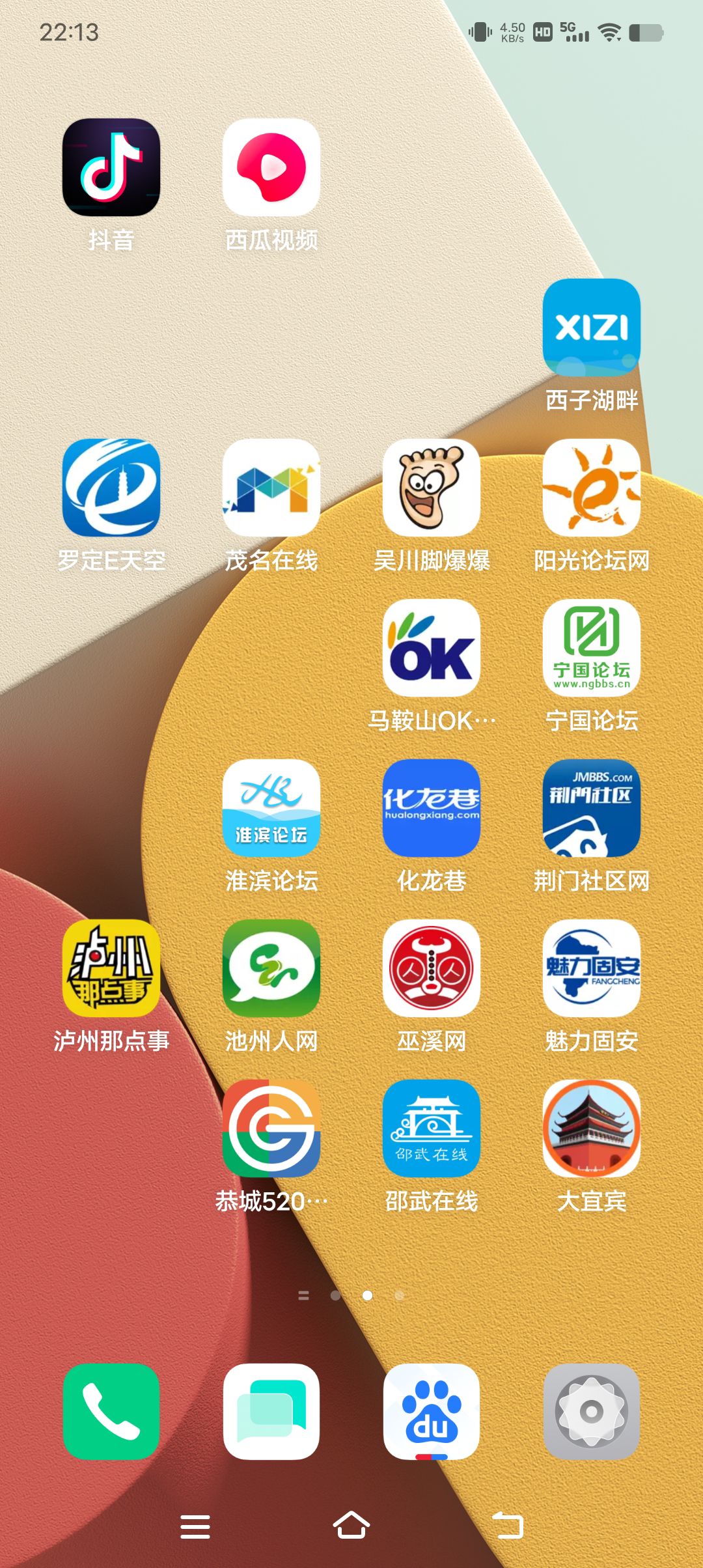This screenshot has width=703, height=1568.
Task: Open 西子湖畔 app
Action: click(591, 328)
